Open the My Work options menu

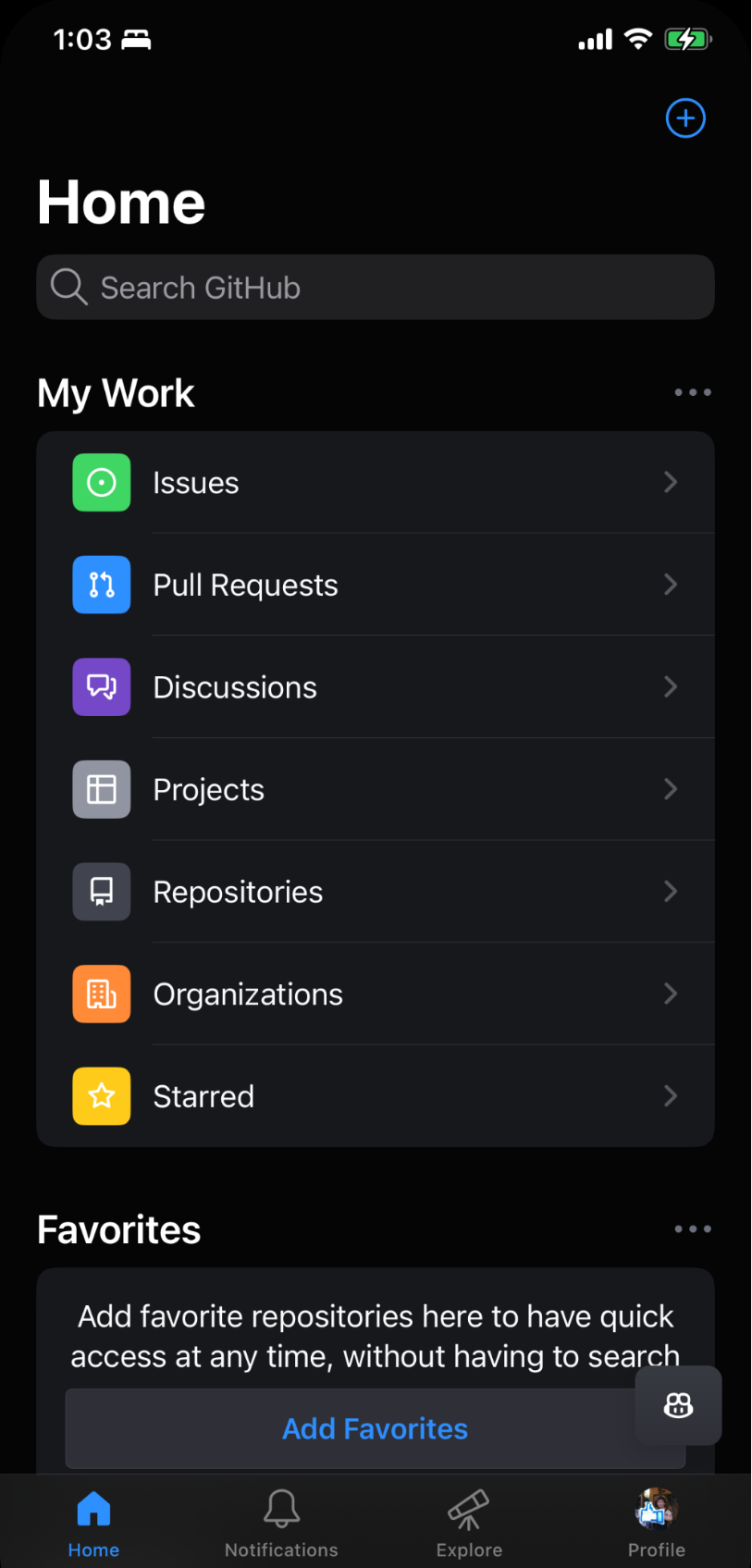(693, 392)
